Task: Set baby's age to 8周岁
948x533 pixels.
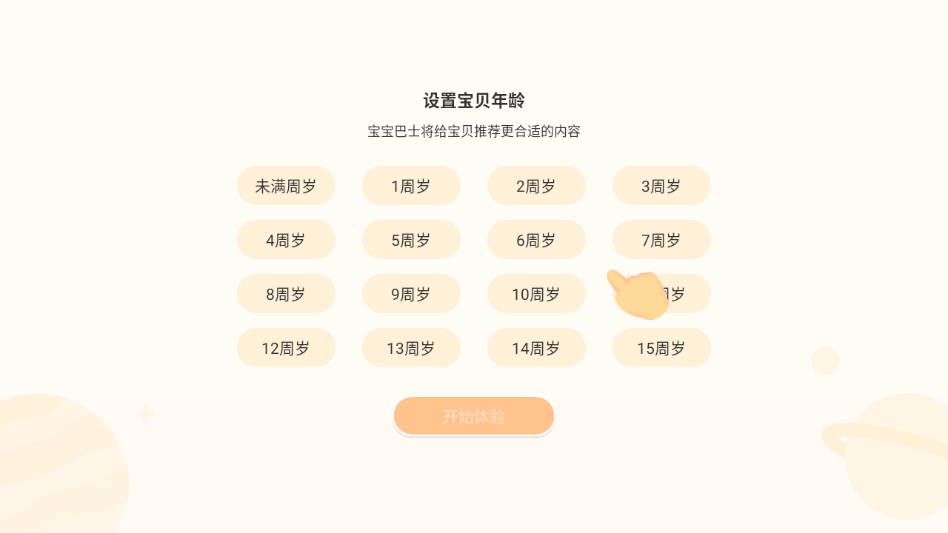Action: [x=286, y=294]
